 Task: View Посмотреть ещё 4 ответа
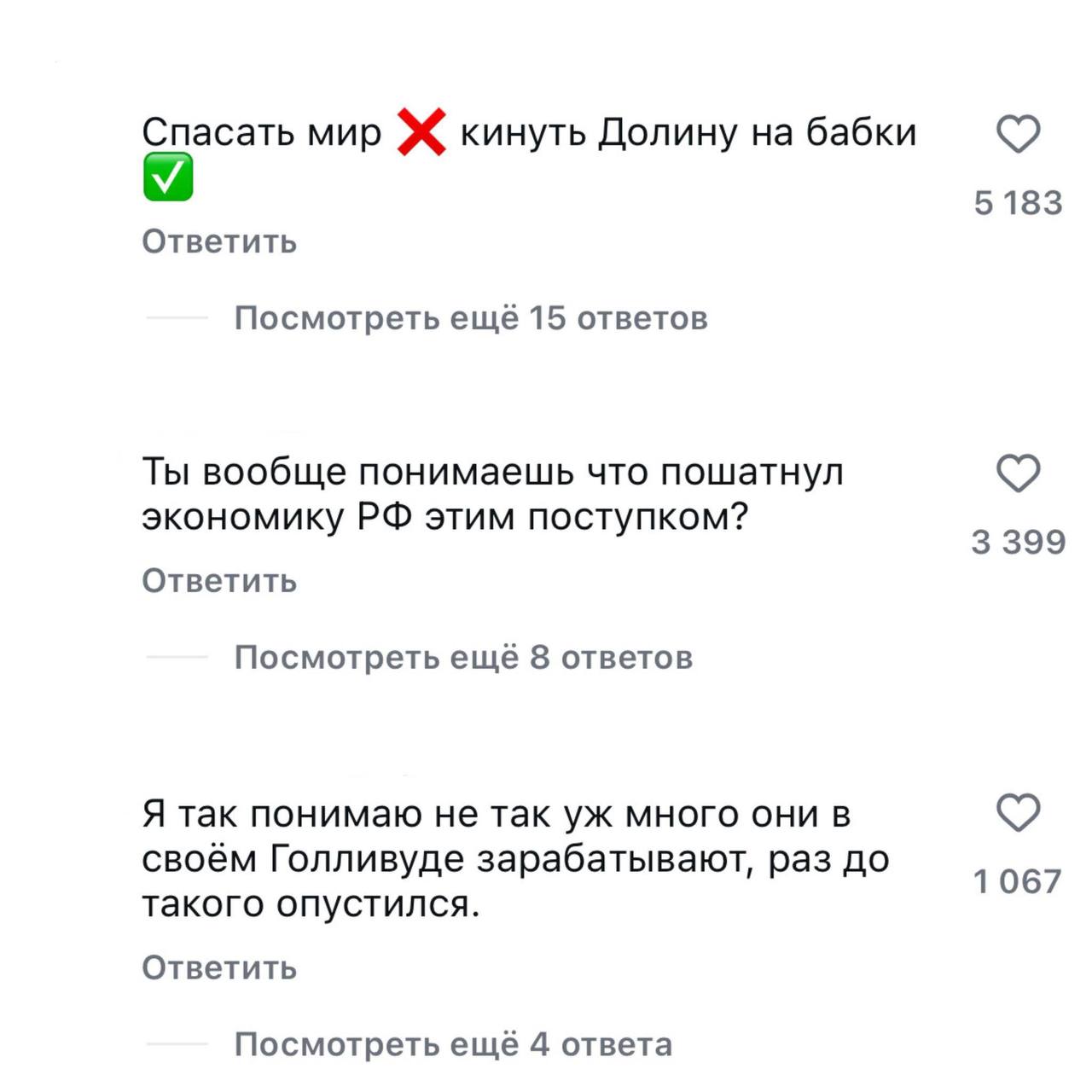[453, 1044]
